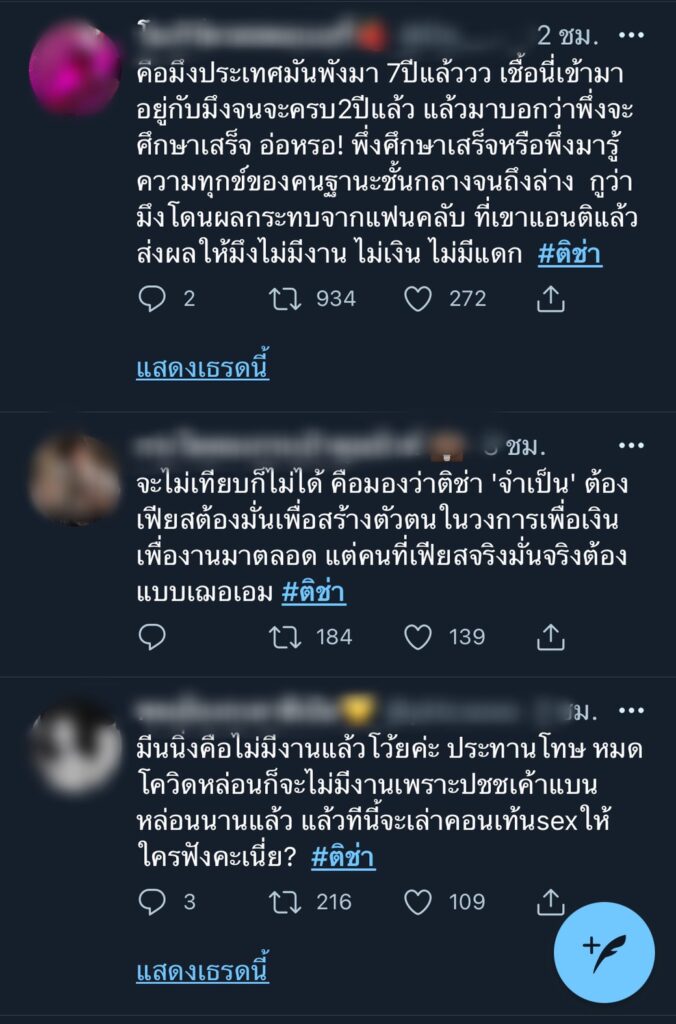Retweet the post showing 184 retweets
The image size is (676, 1024).
coord(286,636)
